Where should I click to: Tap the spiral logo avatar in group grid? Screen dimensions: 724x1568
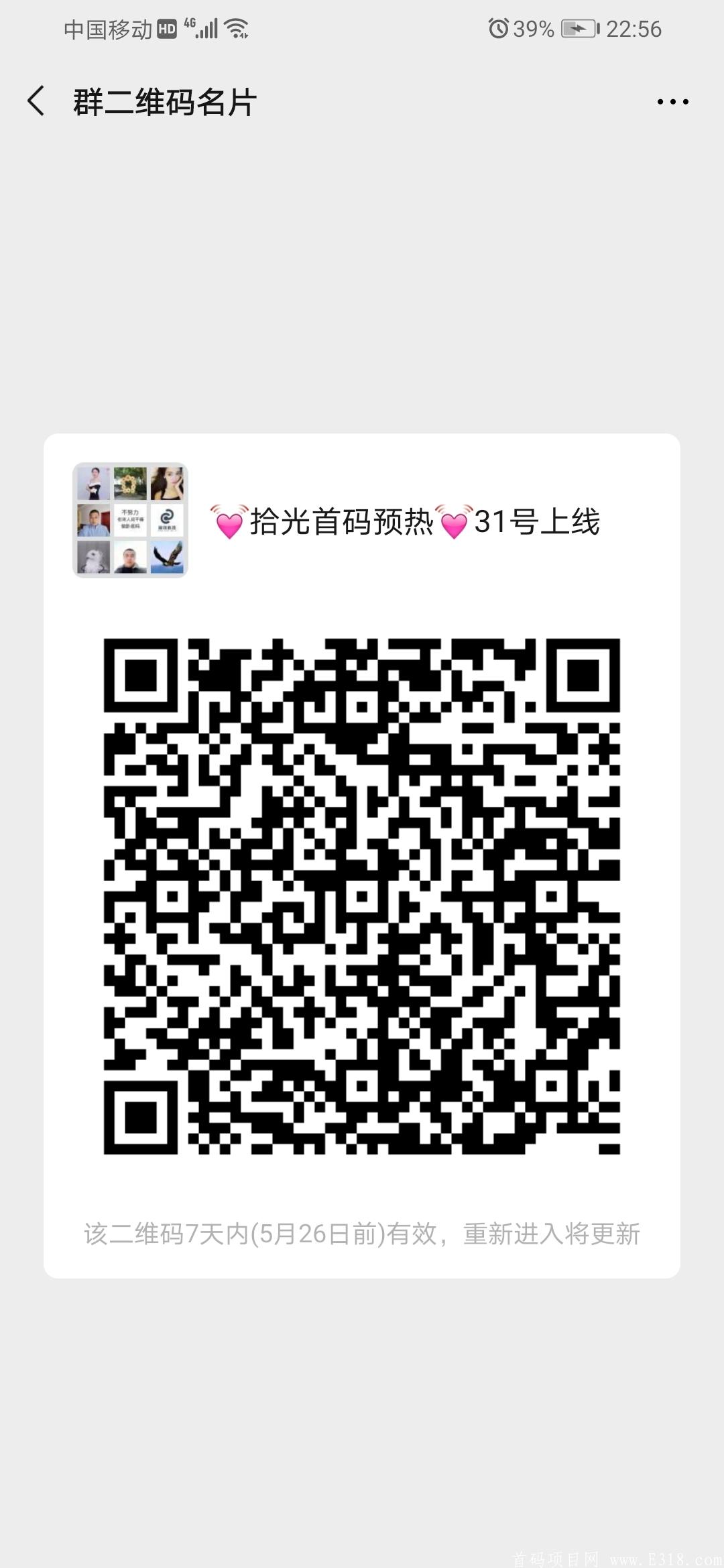point(166,521)
